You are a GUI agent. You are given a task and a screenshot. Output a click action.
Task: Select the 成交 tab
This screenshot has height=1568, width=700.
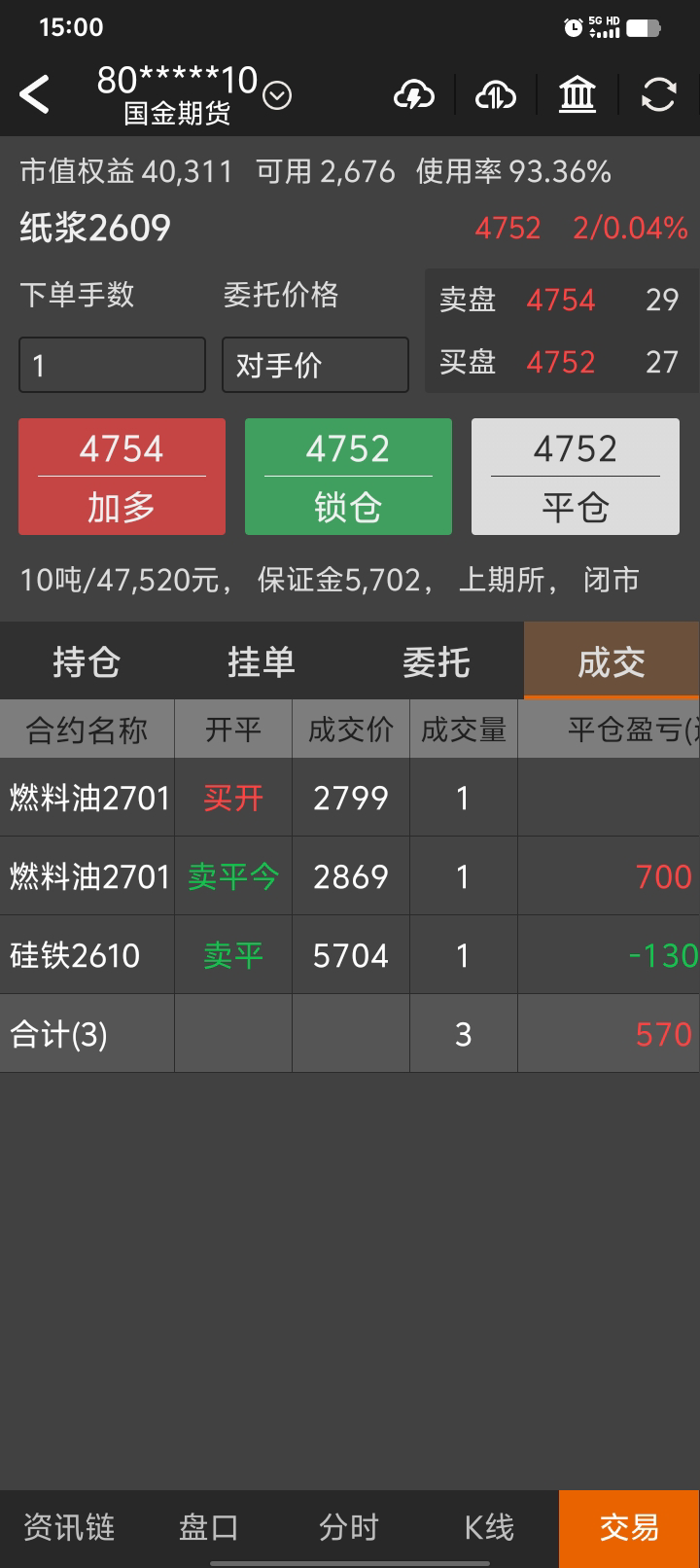click(x=612, y=661)
